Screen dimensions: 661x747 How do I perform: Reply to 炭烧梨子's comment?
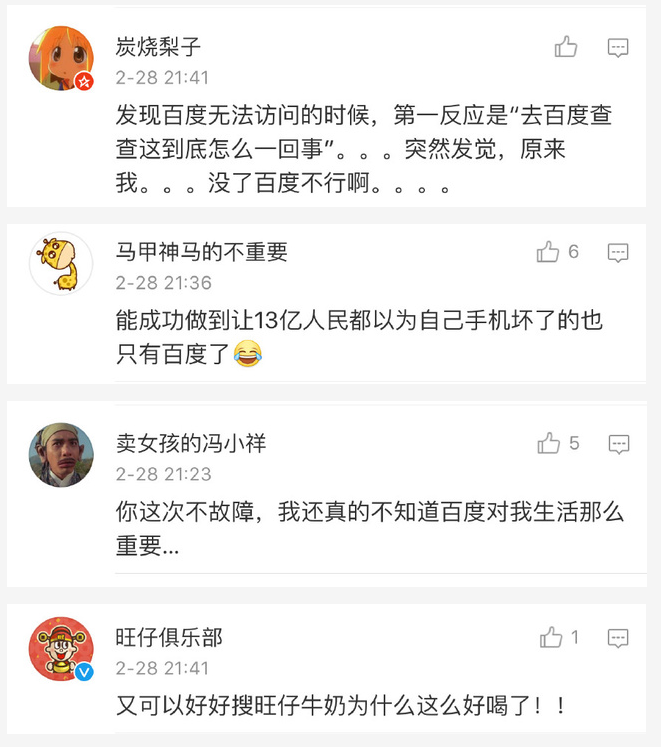click(x=619, y=47)
